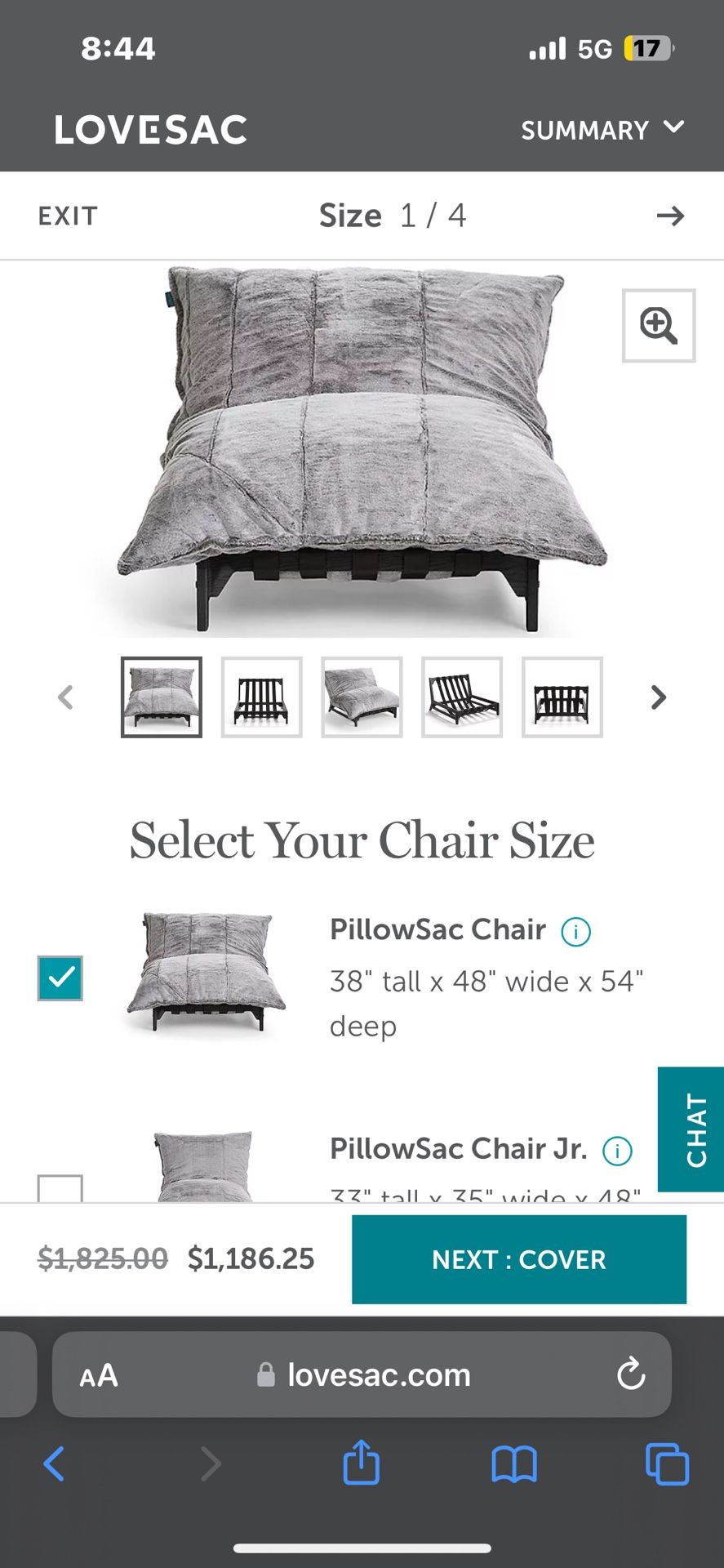Screen dimensions: 724x1568
Task: Click EXIT to leave configurator
Action: point(67,215)
